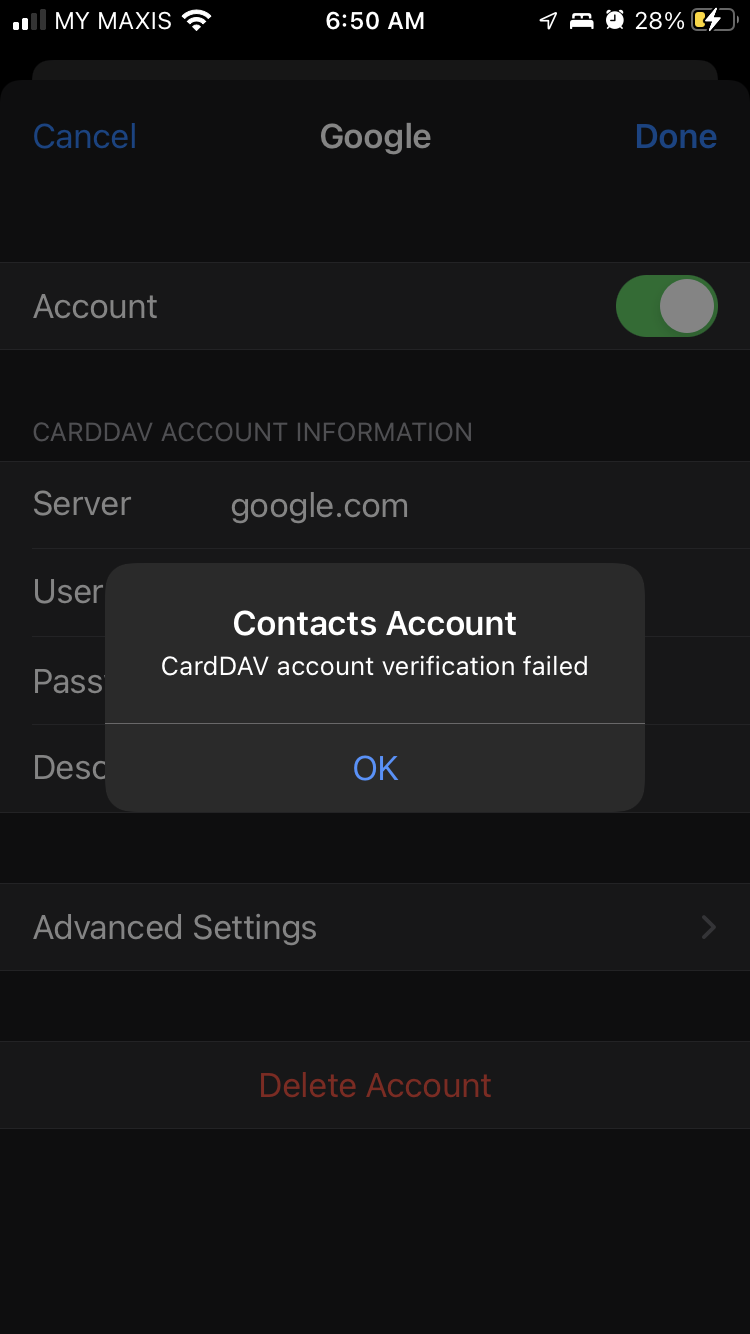Tap the Server field showing google.com
Viewport: 750px width, 1334px height.
[x=319, y=505]
